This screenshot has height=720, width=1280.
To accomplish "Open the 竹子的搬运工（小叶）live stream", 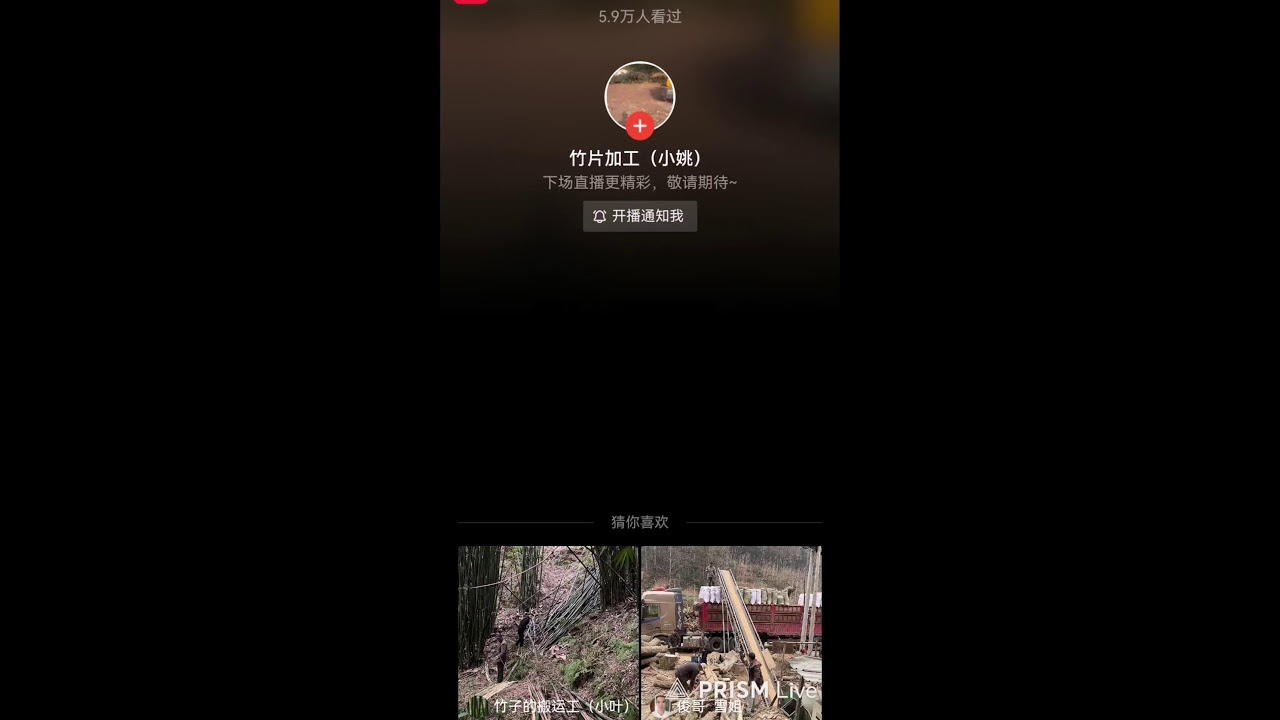I will (548, 630).
